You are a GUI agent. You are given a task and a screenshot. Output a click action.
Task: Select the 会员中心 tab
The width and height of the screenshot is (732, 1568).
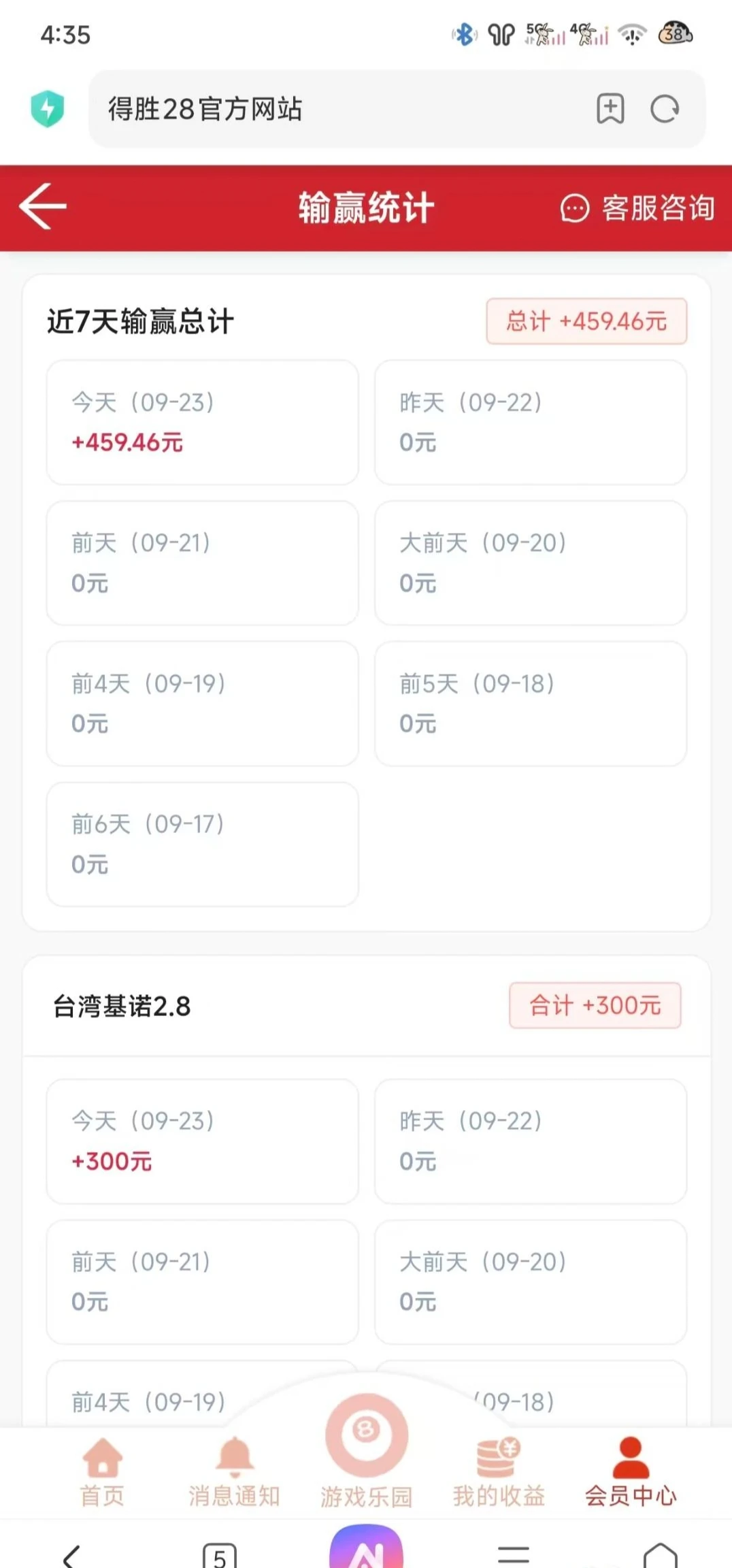click(631, 1472)
